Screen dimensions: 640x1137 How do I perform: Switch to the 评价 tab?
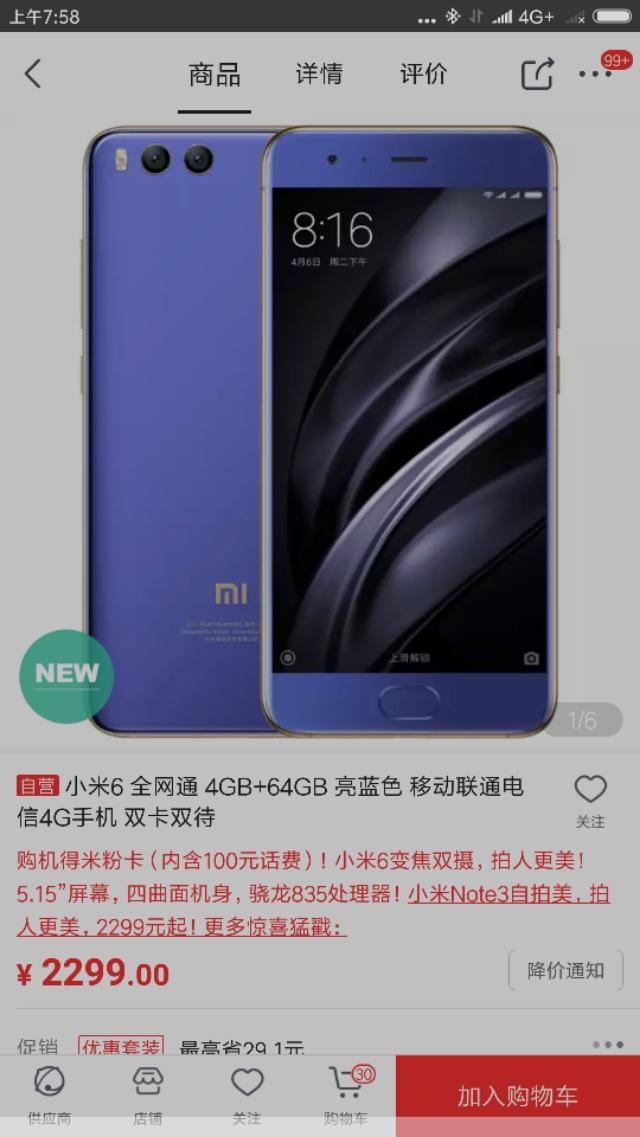pyautogui.click(x=424, y=74)
